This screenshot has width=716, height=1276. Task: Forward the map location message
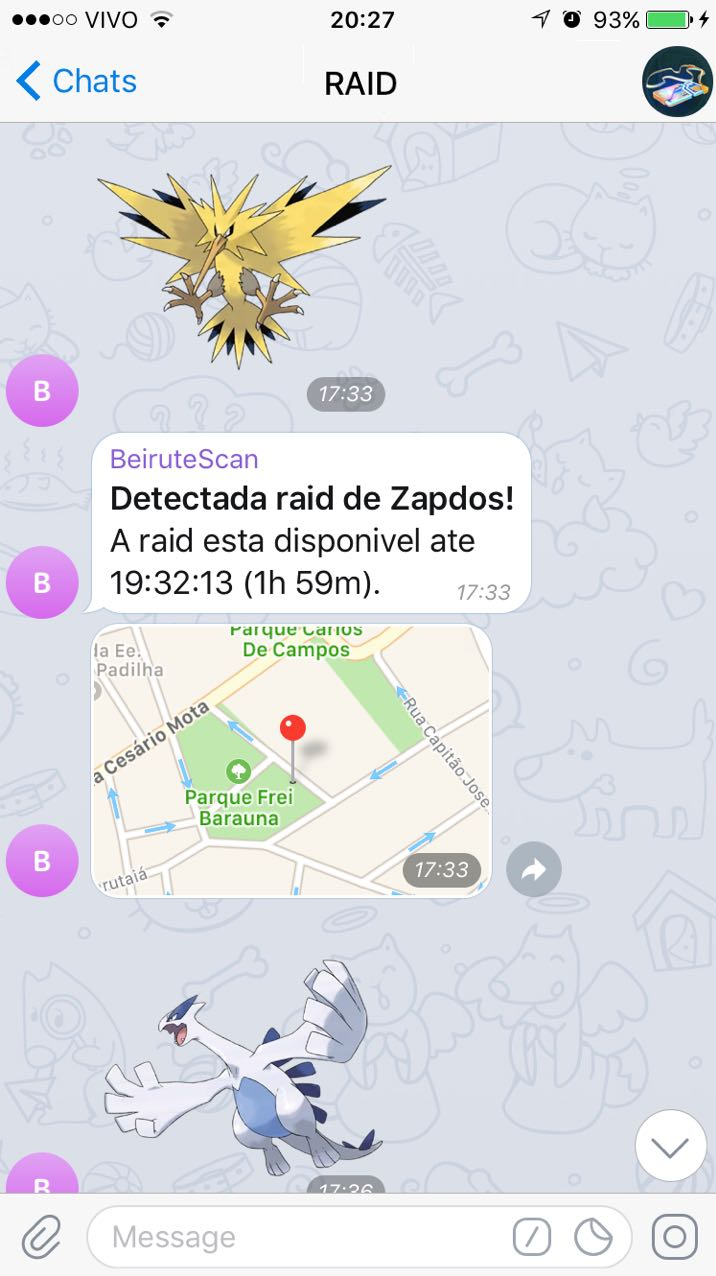coord(534,869)
